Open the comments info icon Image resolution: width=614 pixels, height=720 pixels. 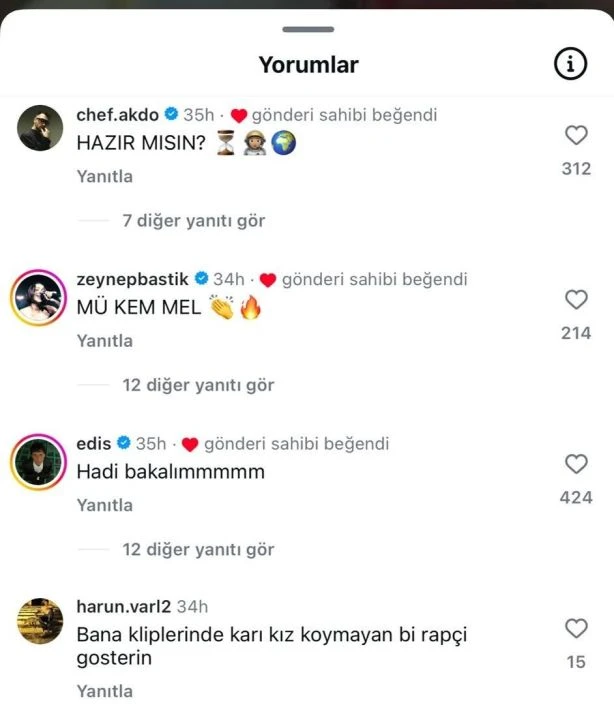[570, 65]
